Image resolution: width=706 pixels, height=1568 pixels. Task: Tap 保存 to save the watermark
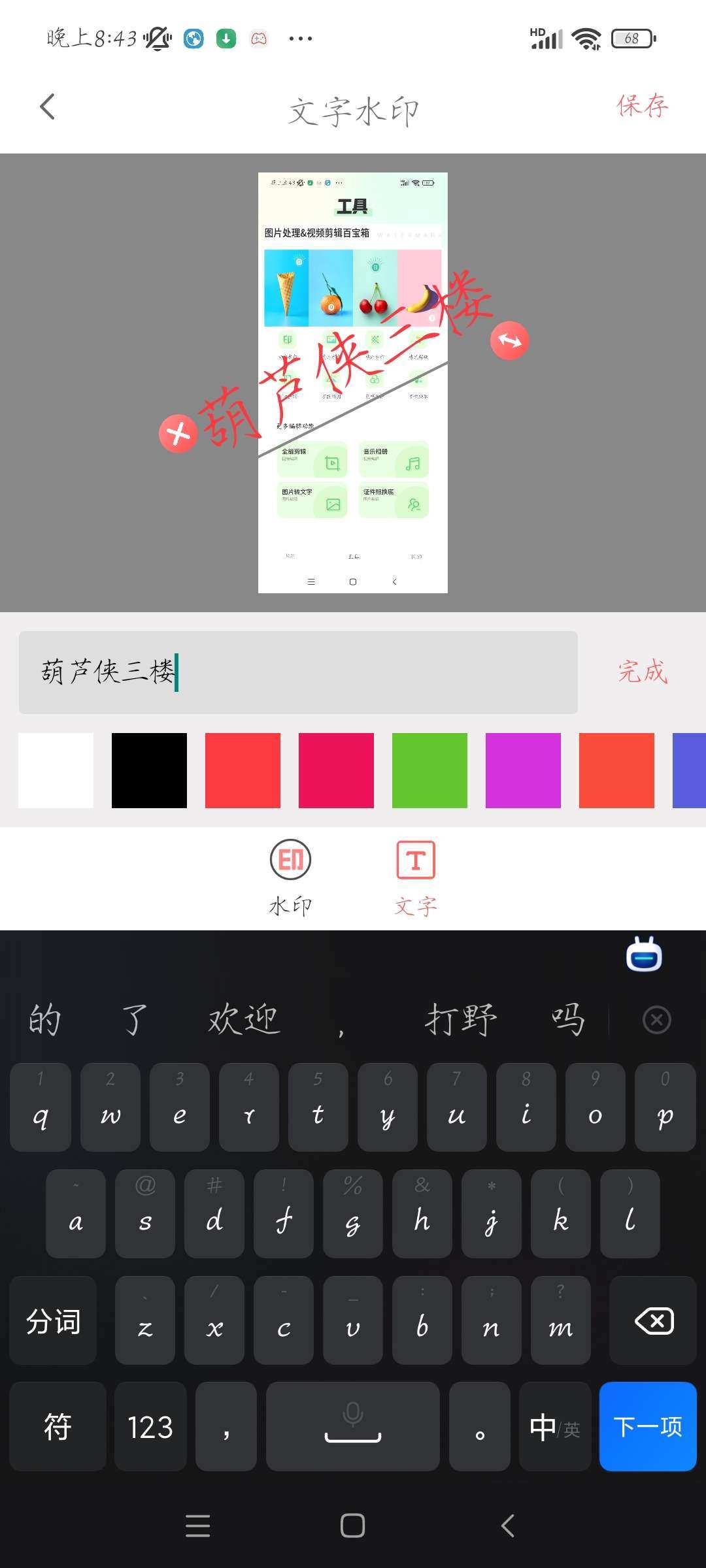(x=642, y=106)
